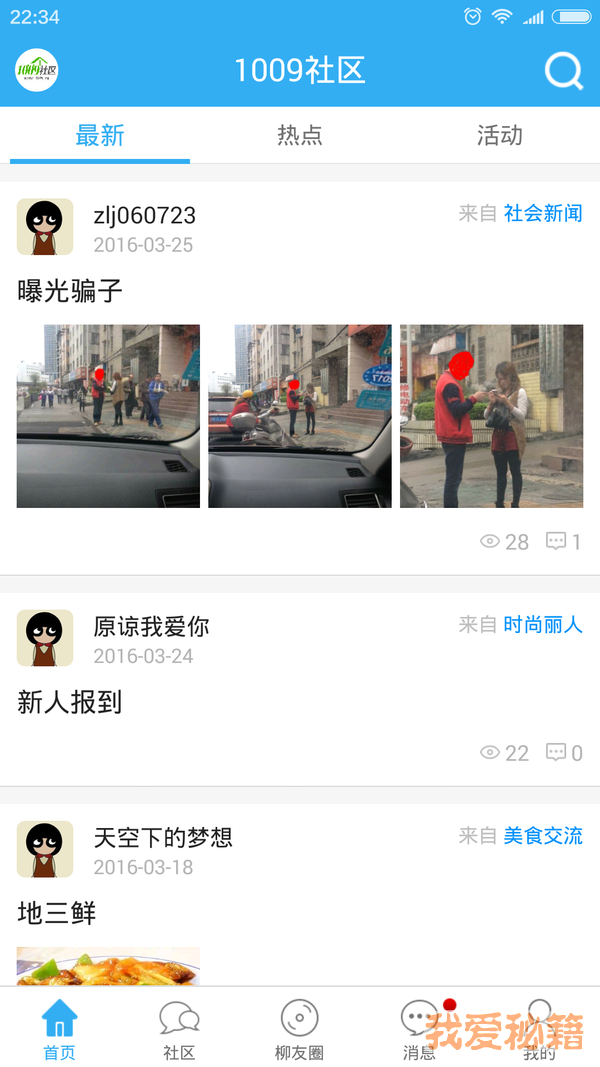Open the 美食交流 category link
600x1067 pixels.
pos(542,836)
